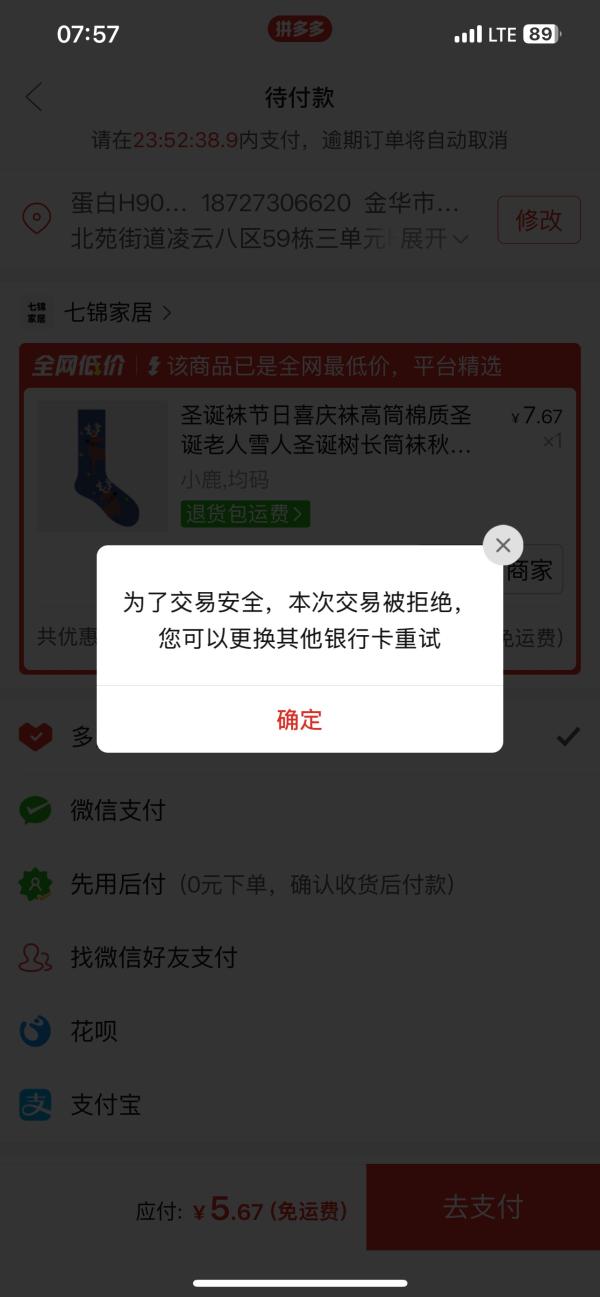Tap 修改 to edit the address

pyautogui.click(x=538, y=220)
